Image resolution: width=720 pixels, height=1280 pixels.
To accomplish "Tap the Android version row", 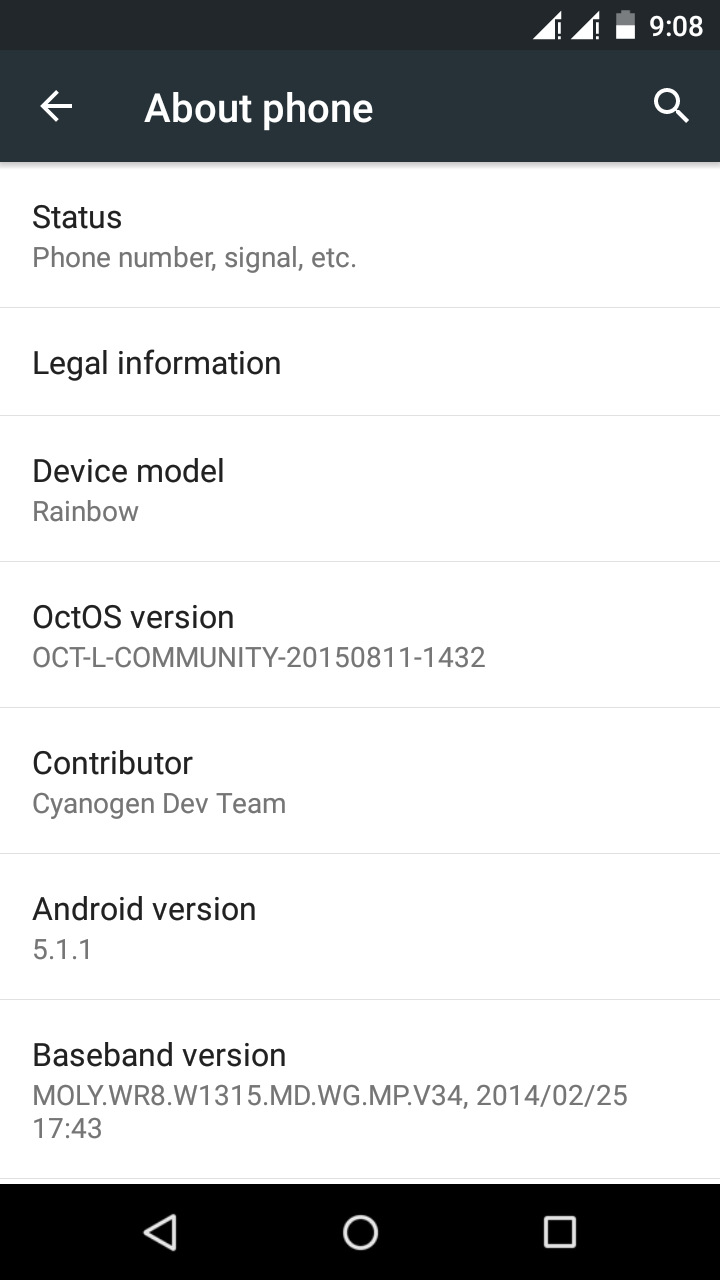I will (x=360, y=927).
